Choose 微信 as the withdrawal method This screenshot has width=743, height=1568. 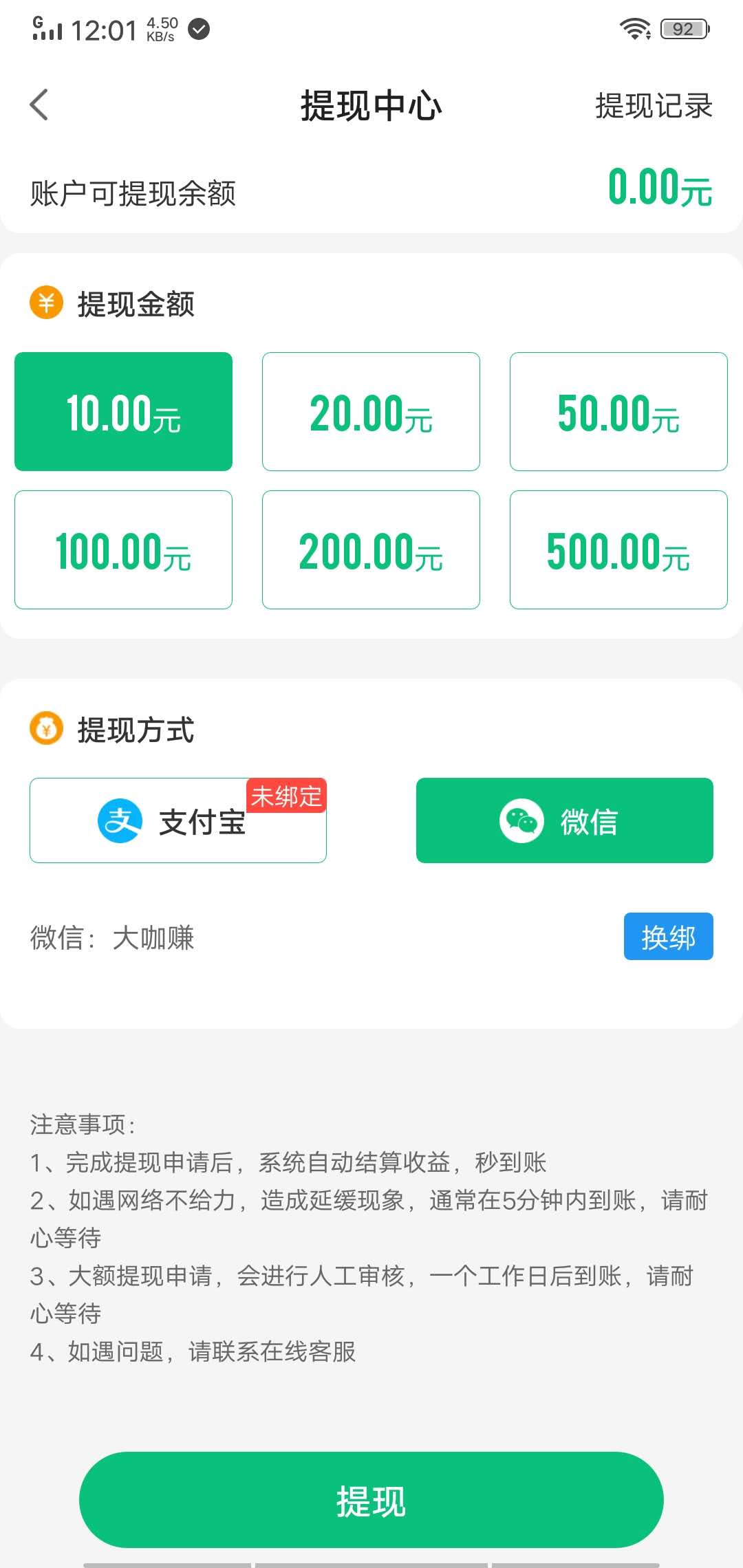coord(564,822)
